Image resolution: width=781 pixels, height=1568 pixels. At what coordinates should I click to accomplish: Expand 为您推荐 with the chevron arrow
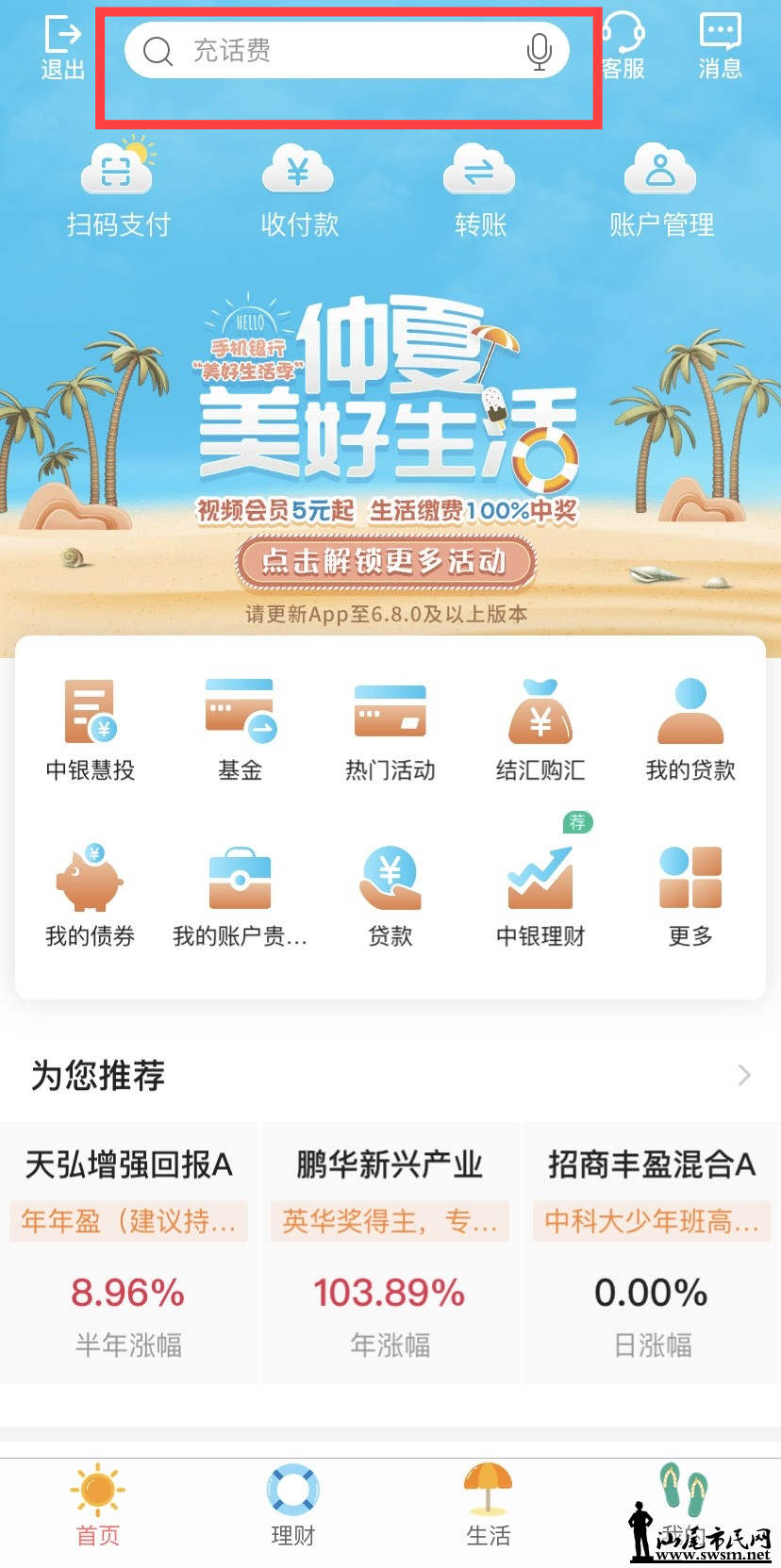tap(744, 1075)
